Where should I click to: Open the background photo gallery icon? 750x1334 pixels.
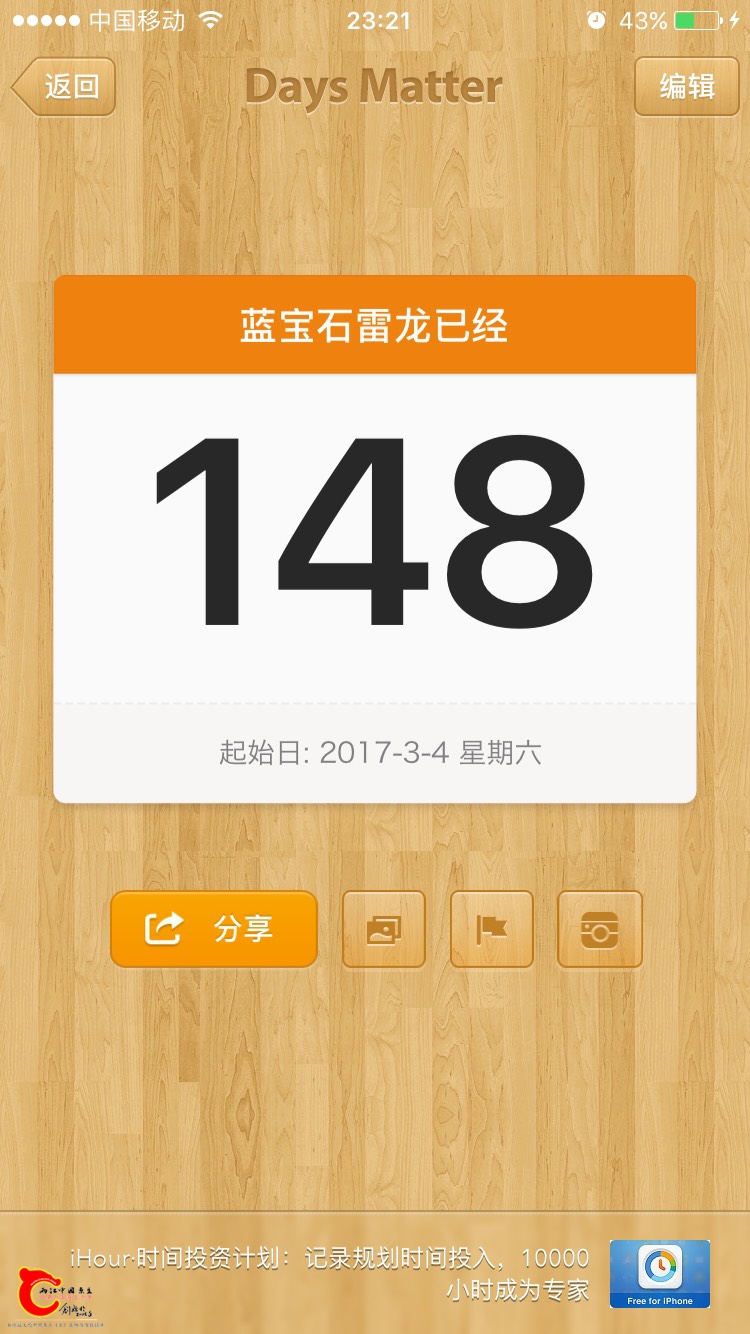pos(384,930)
